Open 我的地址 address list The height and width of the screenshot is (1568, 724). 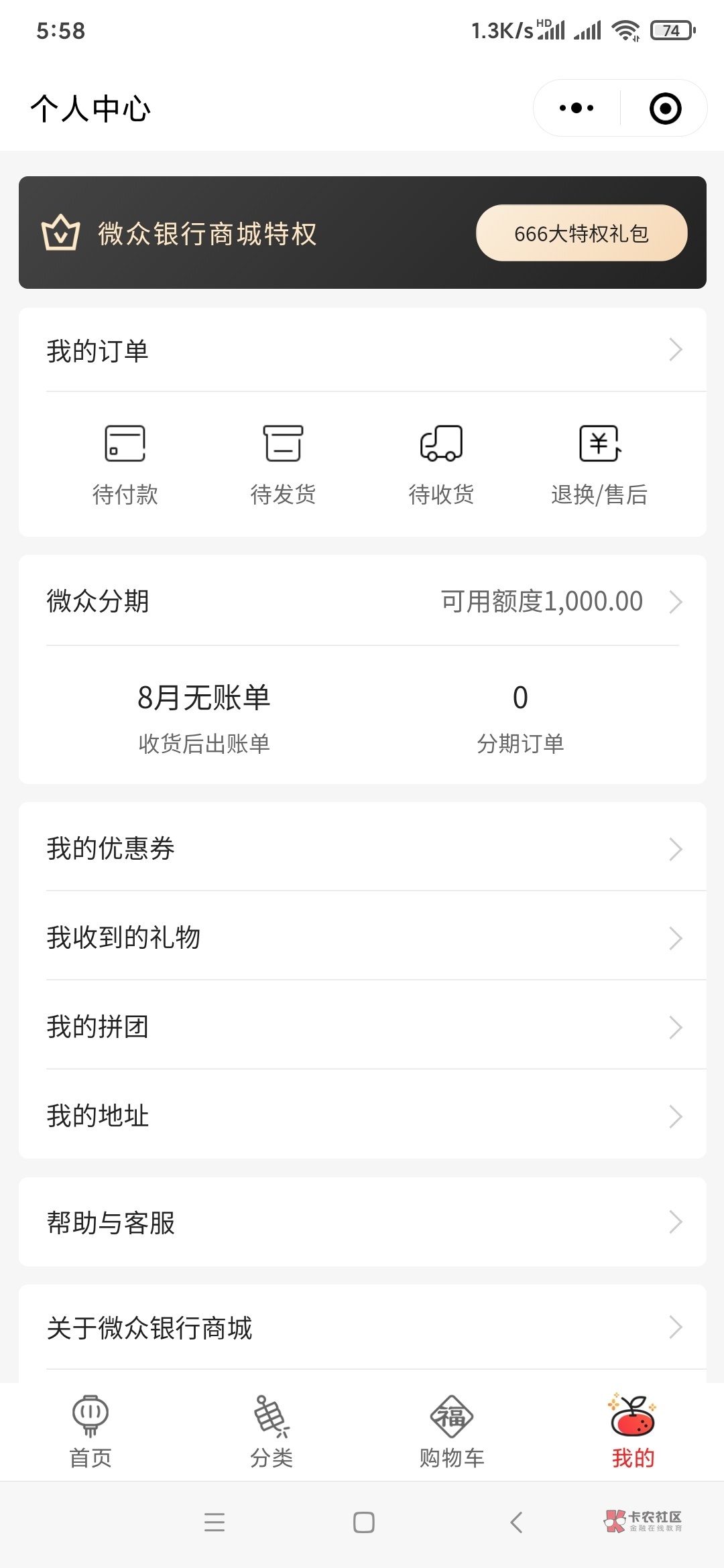pyautogui.click(x=362, y=1116)
